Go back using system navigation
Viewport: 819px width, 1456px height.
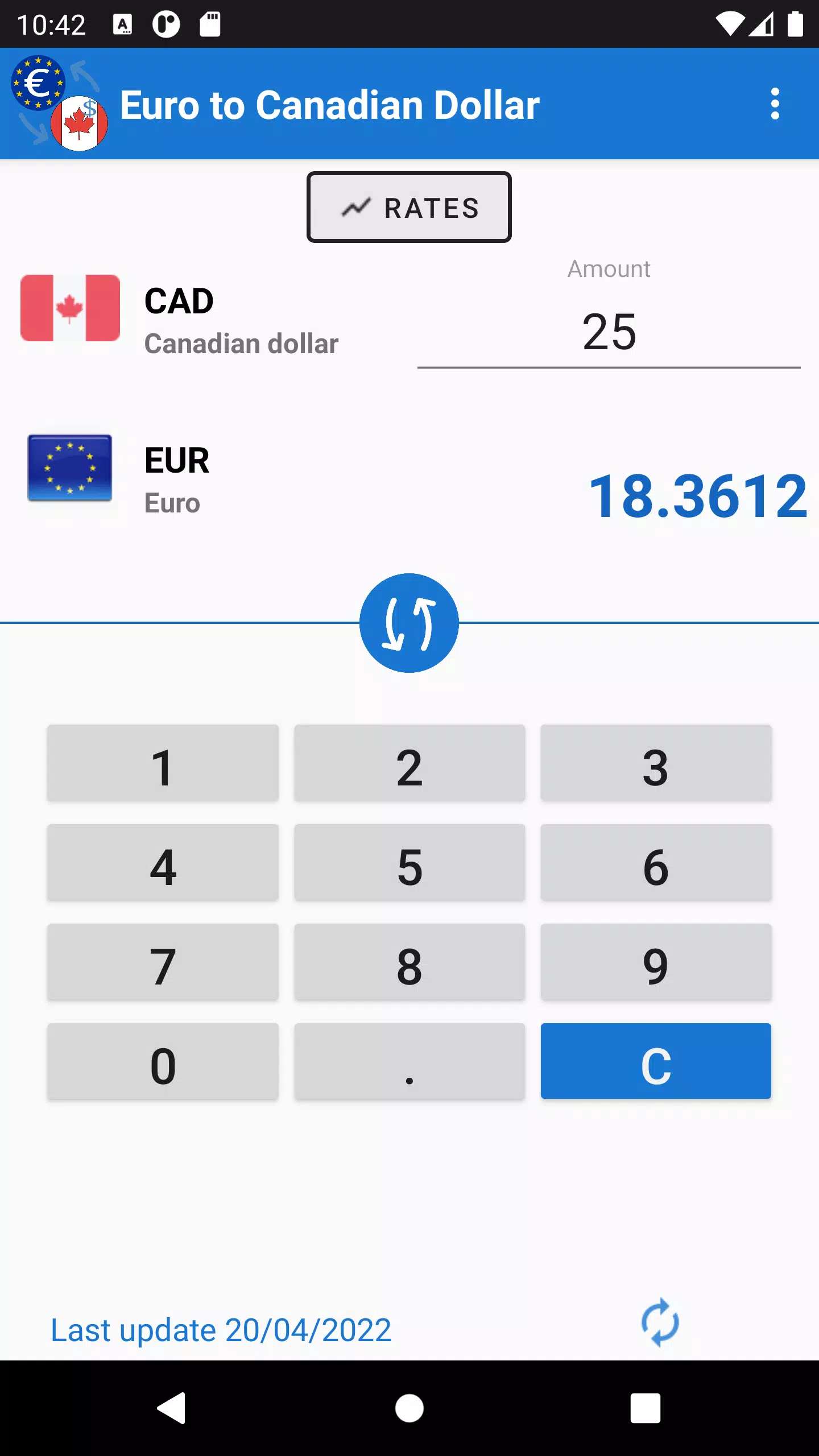coord(171,1408)
